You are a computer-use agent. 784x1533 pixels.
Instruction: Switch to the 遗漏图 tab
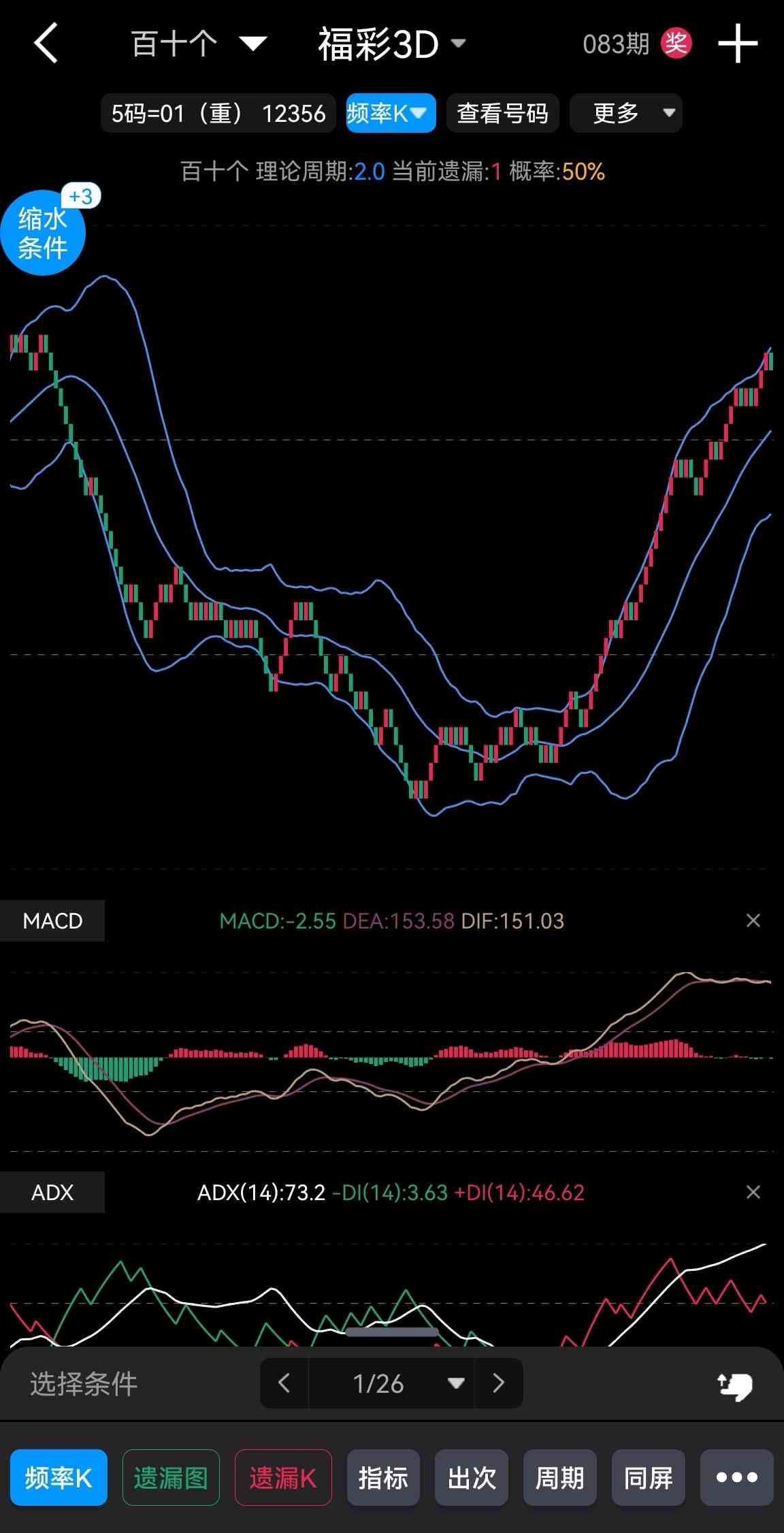pos(171,1477)
